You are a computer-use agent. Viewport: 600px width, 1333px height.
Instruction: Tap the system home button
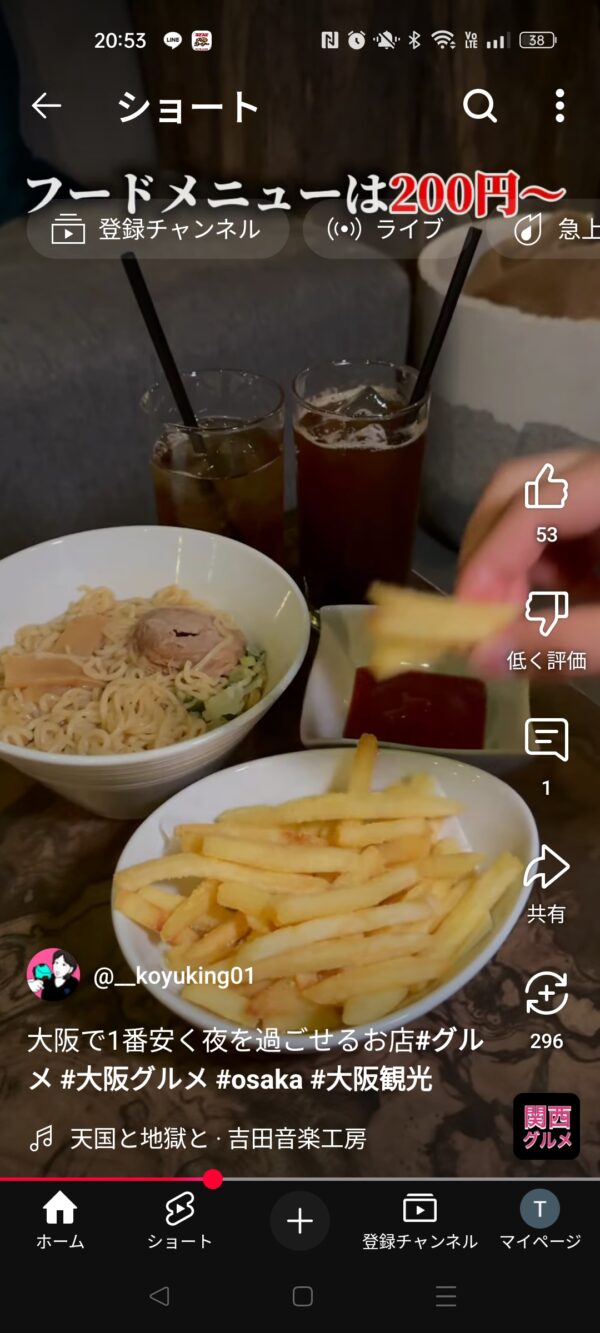302,1297
